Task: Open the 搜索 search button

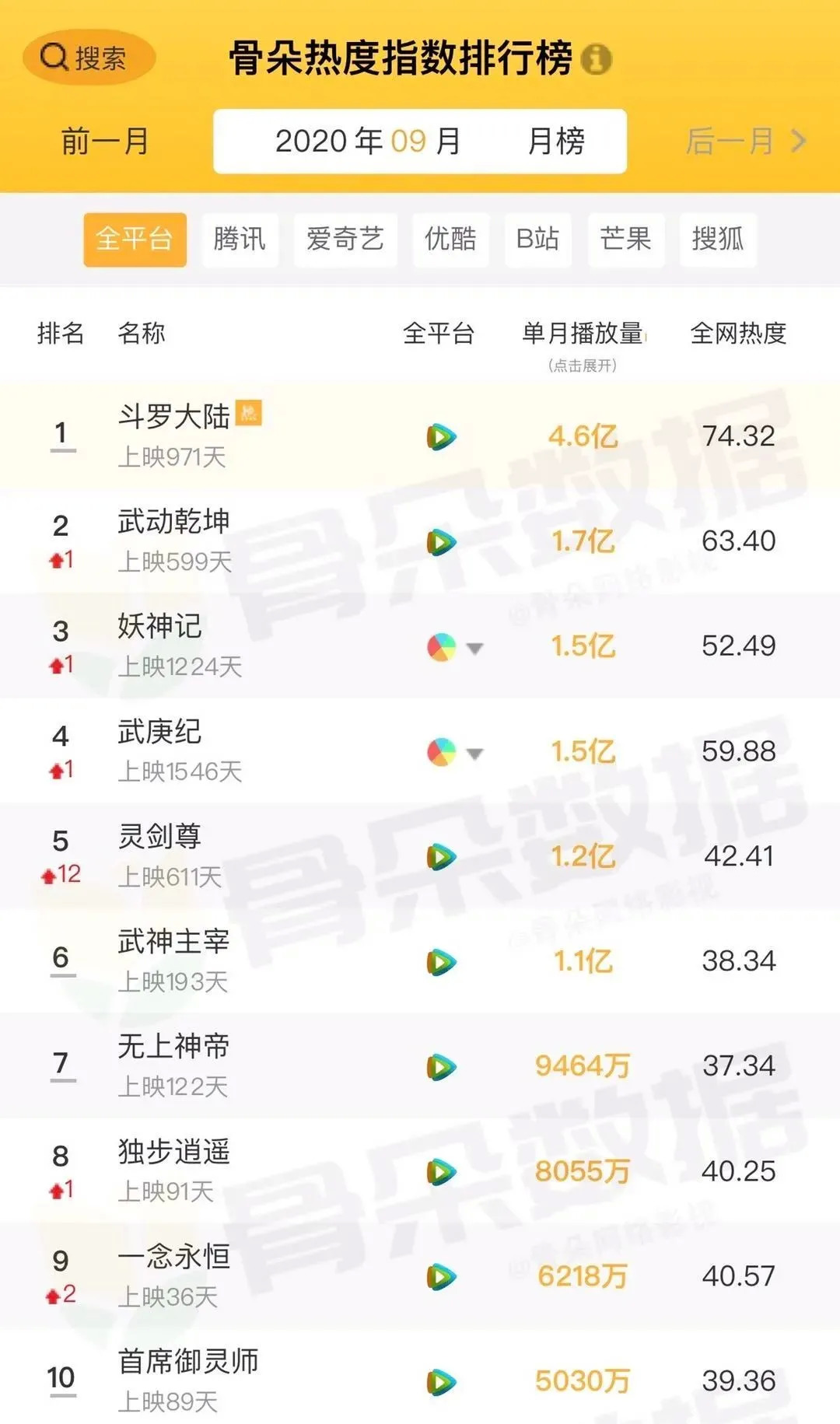Action: [89, 58]
